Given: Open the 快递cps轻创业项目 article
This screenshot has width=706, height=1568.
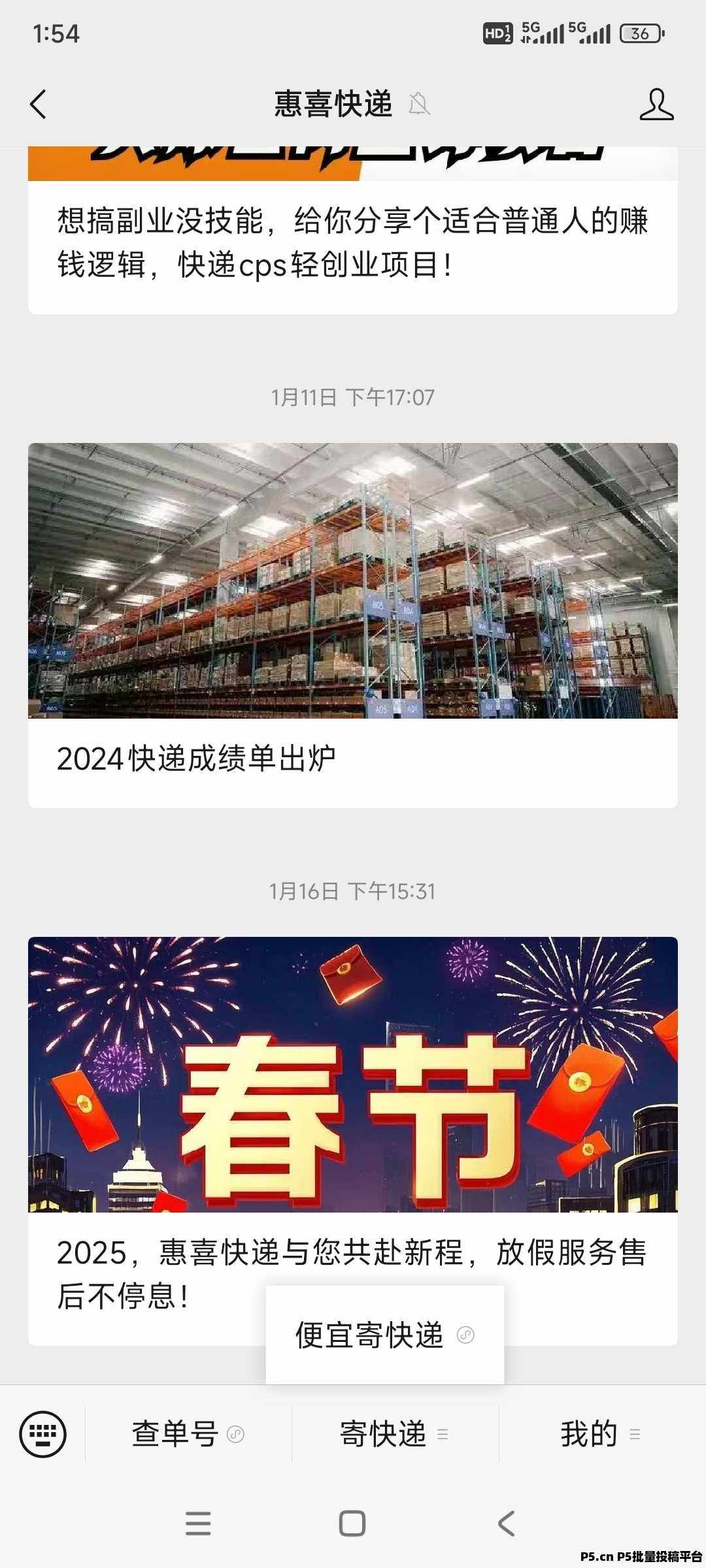Looking at the screenshot, I should coord(352,243).
